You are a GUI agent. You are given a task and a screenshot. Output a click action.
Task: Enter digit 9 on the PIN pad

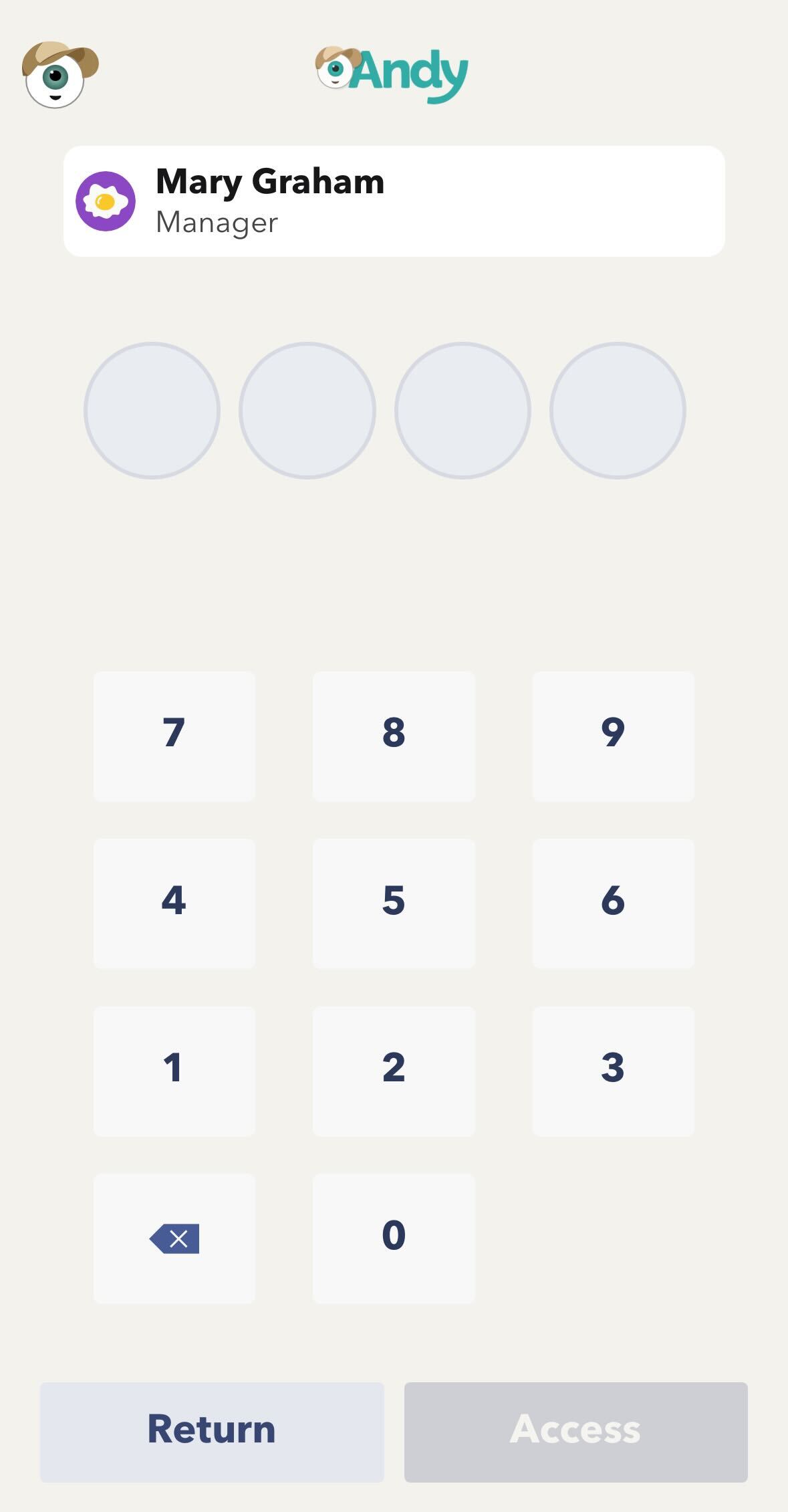(613, 736)
